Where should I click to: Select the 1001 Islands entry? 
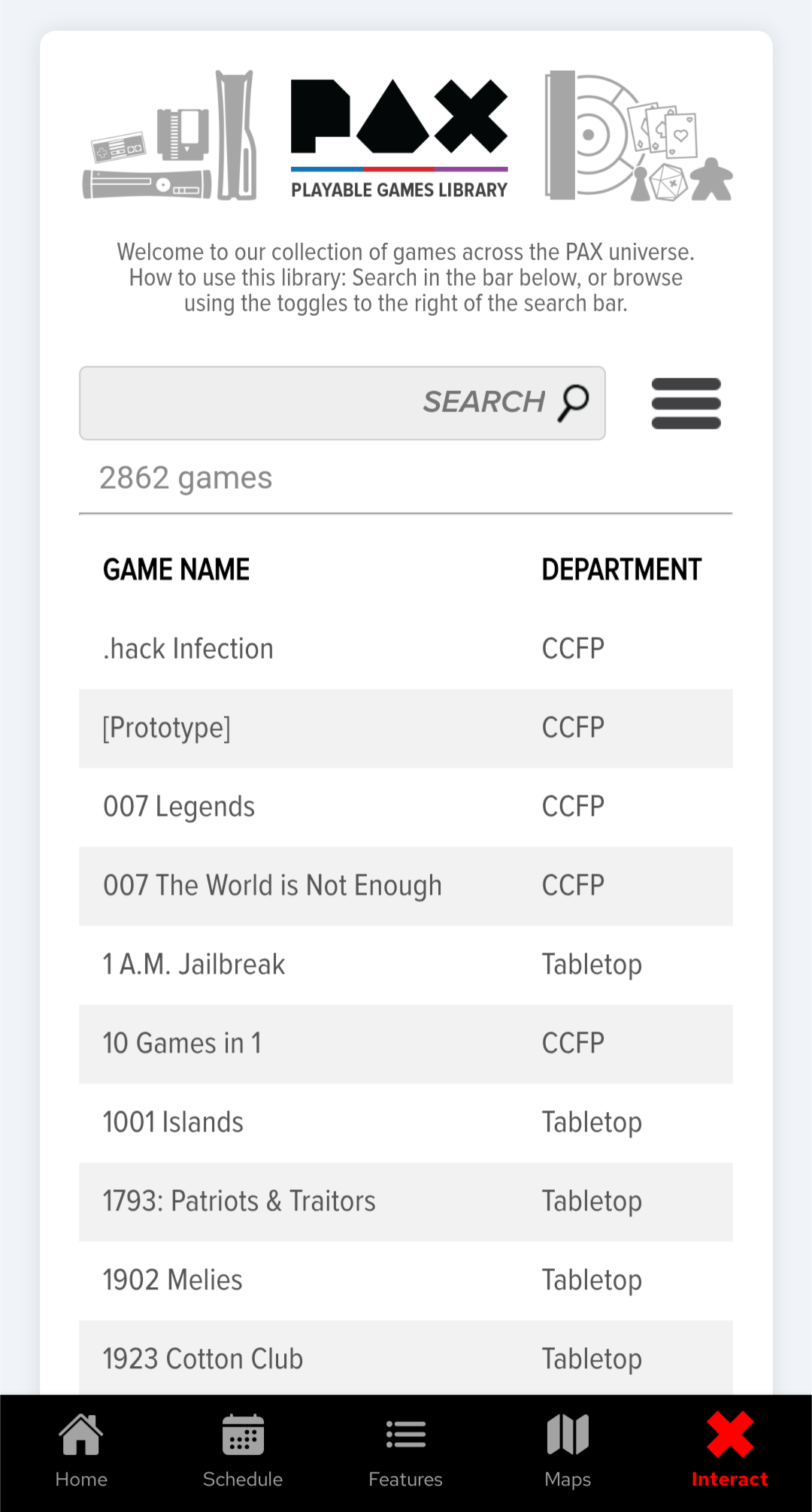coord(406,1123)
